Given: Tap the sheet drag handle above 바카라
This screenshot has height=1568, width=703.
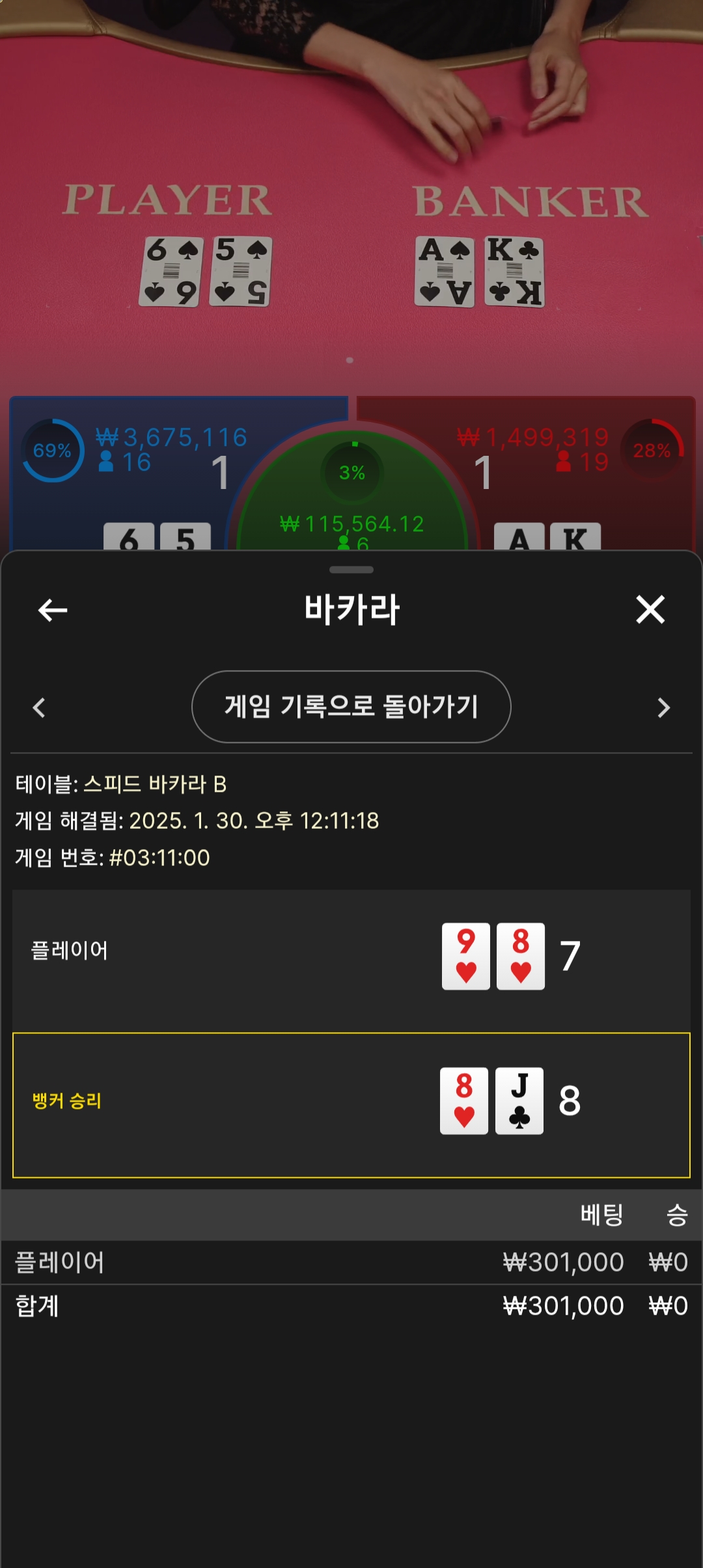Looking at the screenshot, I should [x=351, y=570].
